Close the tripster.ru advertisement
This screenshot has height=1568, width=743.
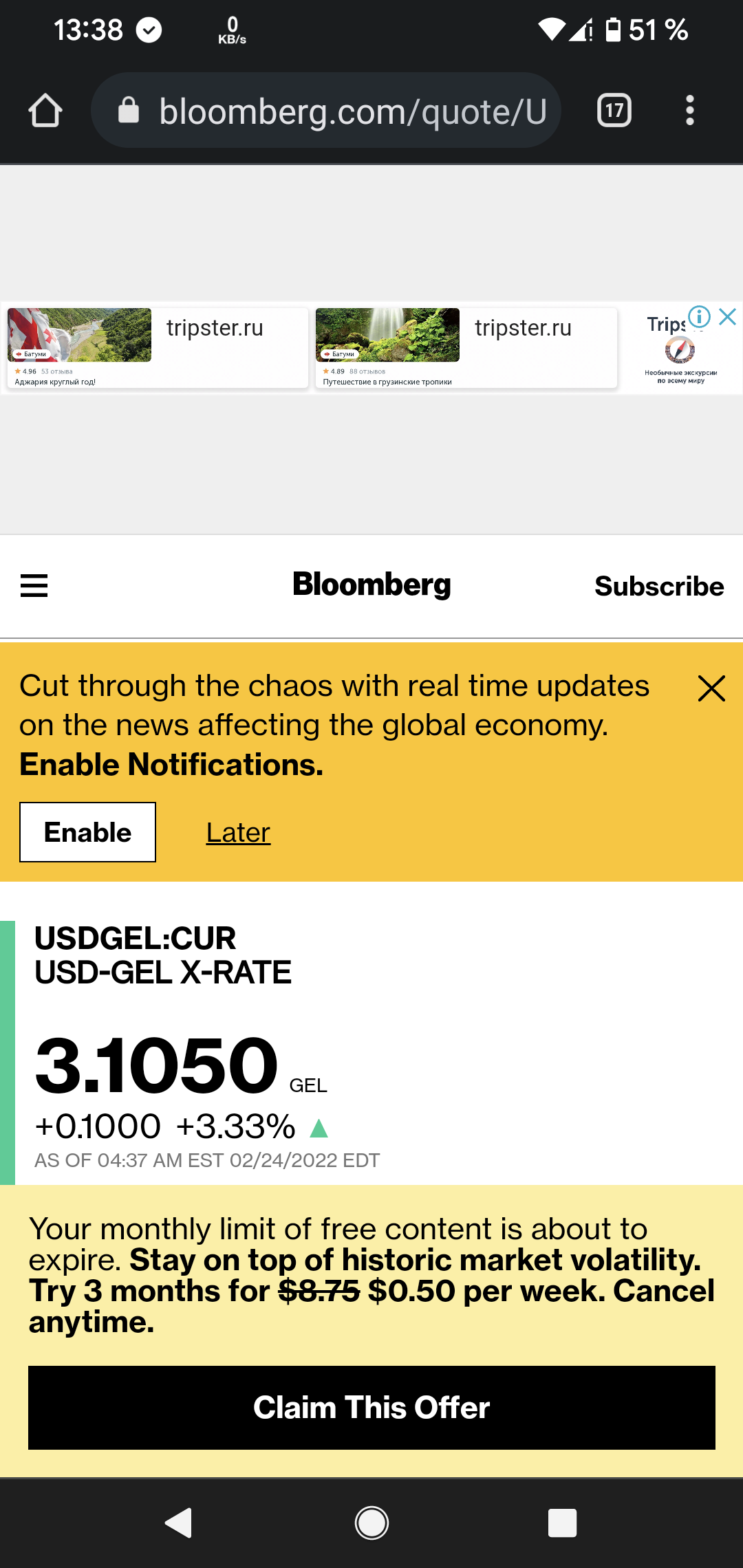click(728, 316)
